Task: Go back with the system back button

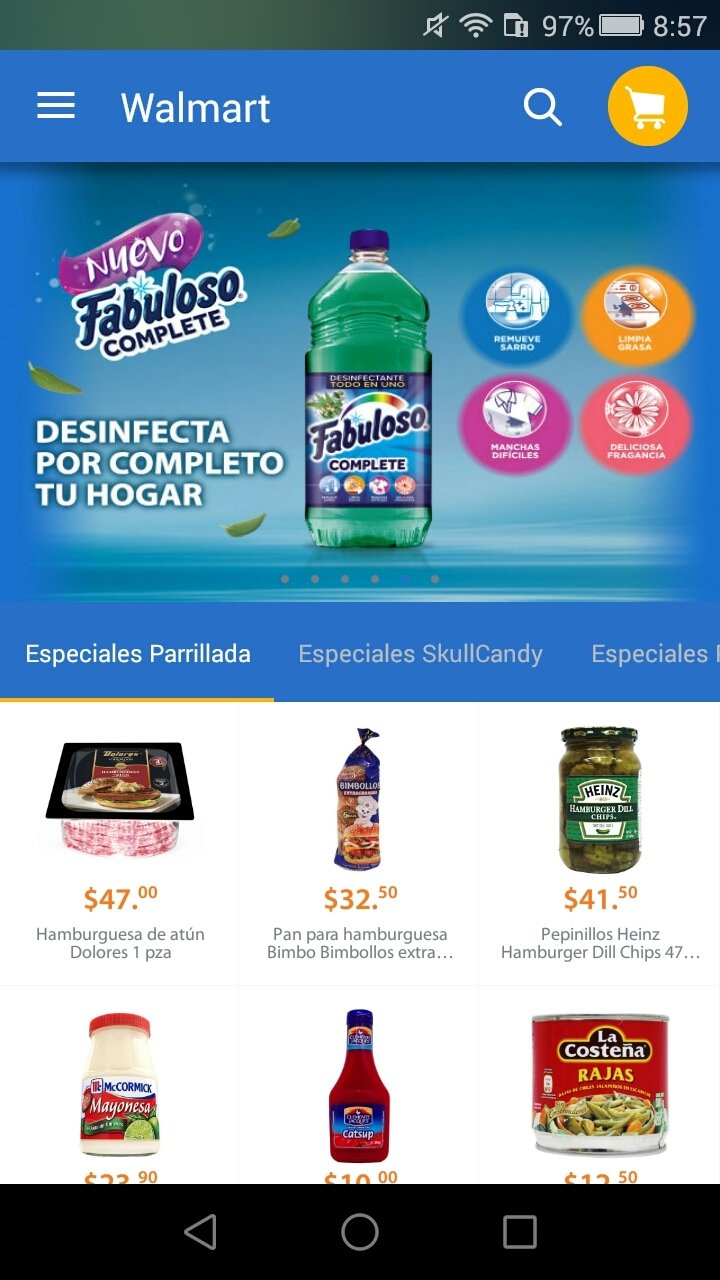Action: point(201,1232)
